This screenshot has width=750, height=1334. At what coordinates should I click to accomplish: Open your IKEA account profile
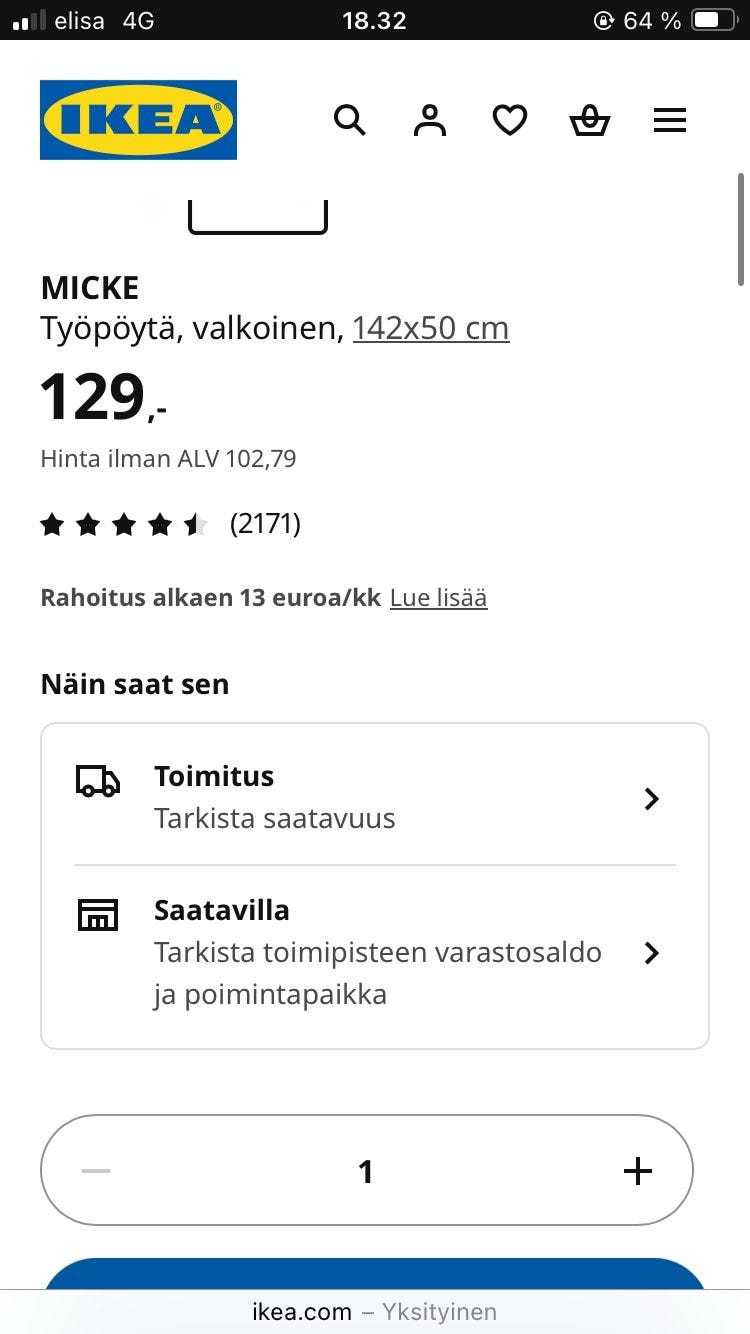coord(429,120)
